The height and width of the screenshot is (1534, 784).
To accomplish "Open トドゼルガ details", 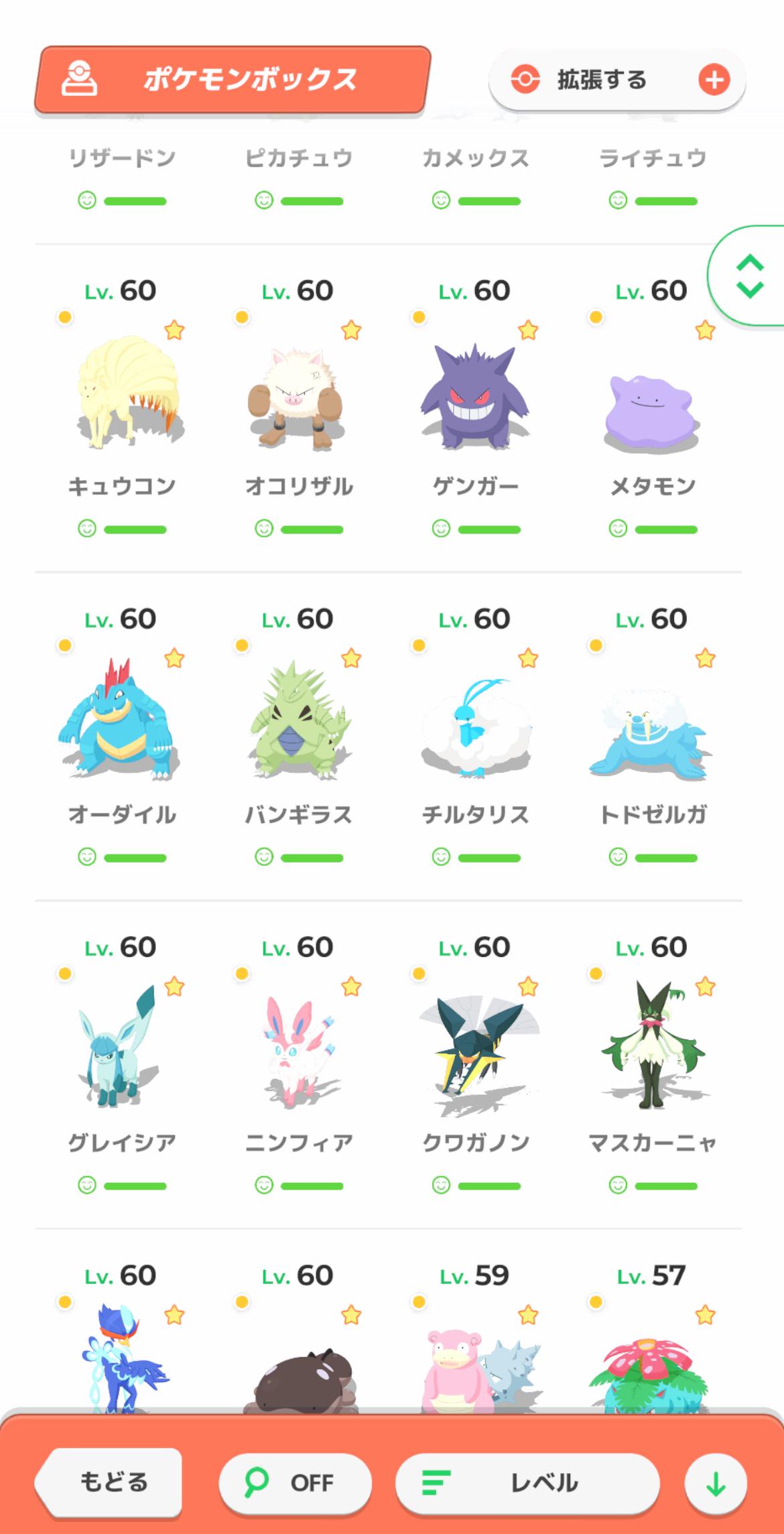I will tap(653, 730).
